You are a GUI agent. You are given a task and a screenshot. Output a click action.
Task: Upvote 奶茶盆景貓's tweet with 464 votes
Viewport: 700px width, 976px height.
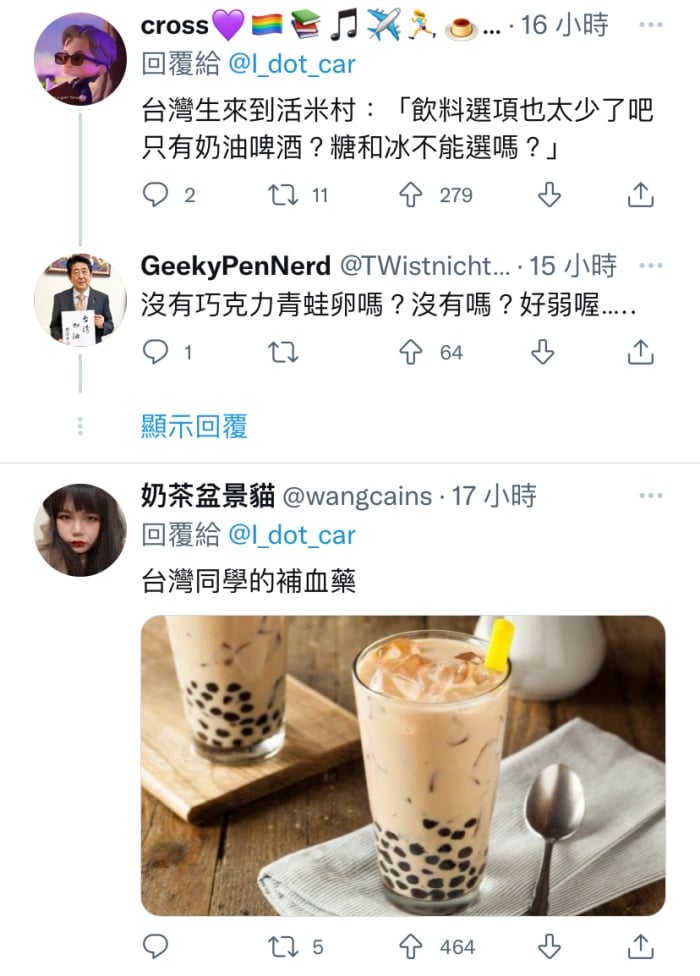tap(411, 946)
